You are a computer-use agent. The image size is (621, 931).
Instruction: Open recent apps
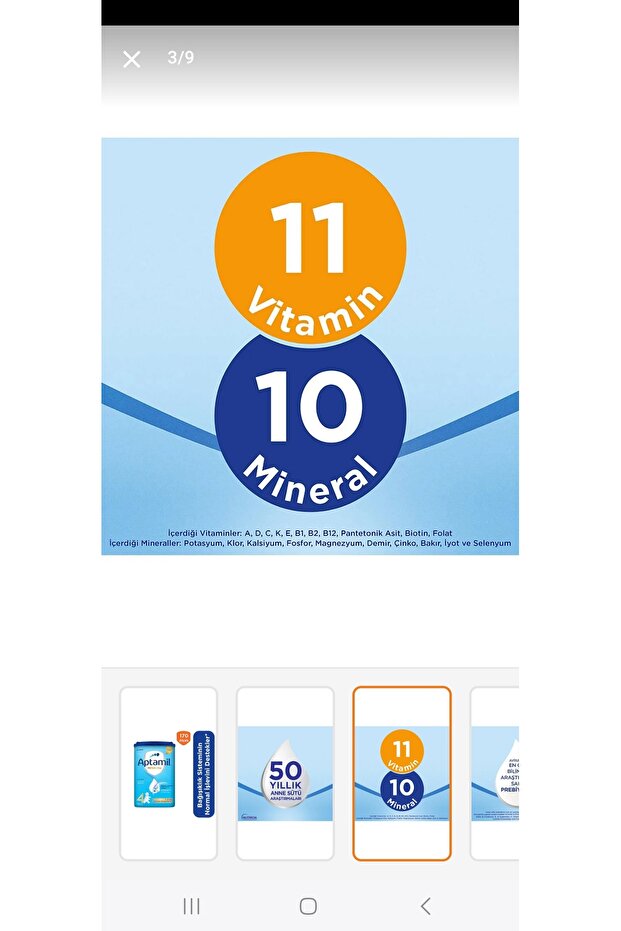(x=191, y=906)
